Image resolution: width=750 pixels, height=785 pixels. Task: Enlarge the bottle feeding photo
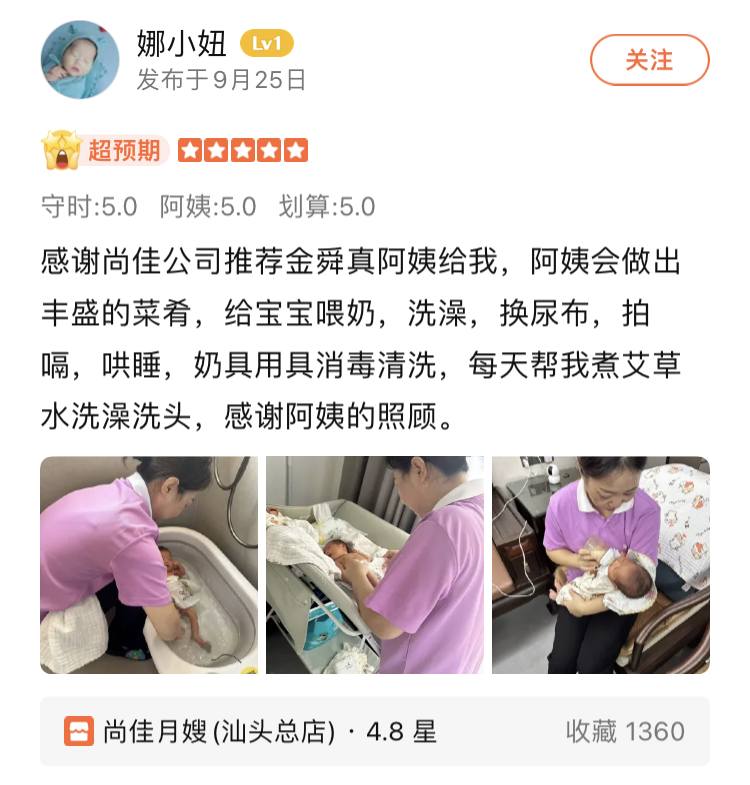point(600,565)
